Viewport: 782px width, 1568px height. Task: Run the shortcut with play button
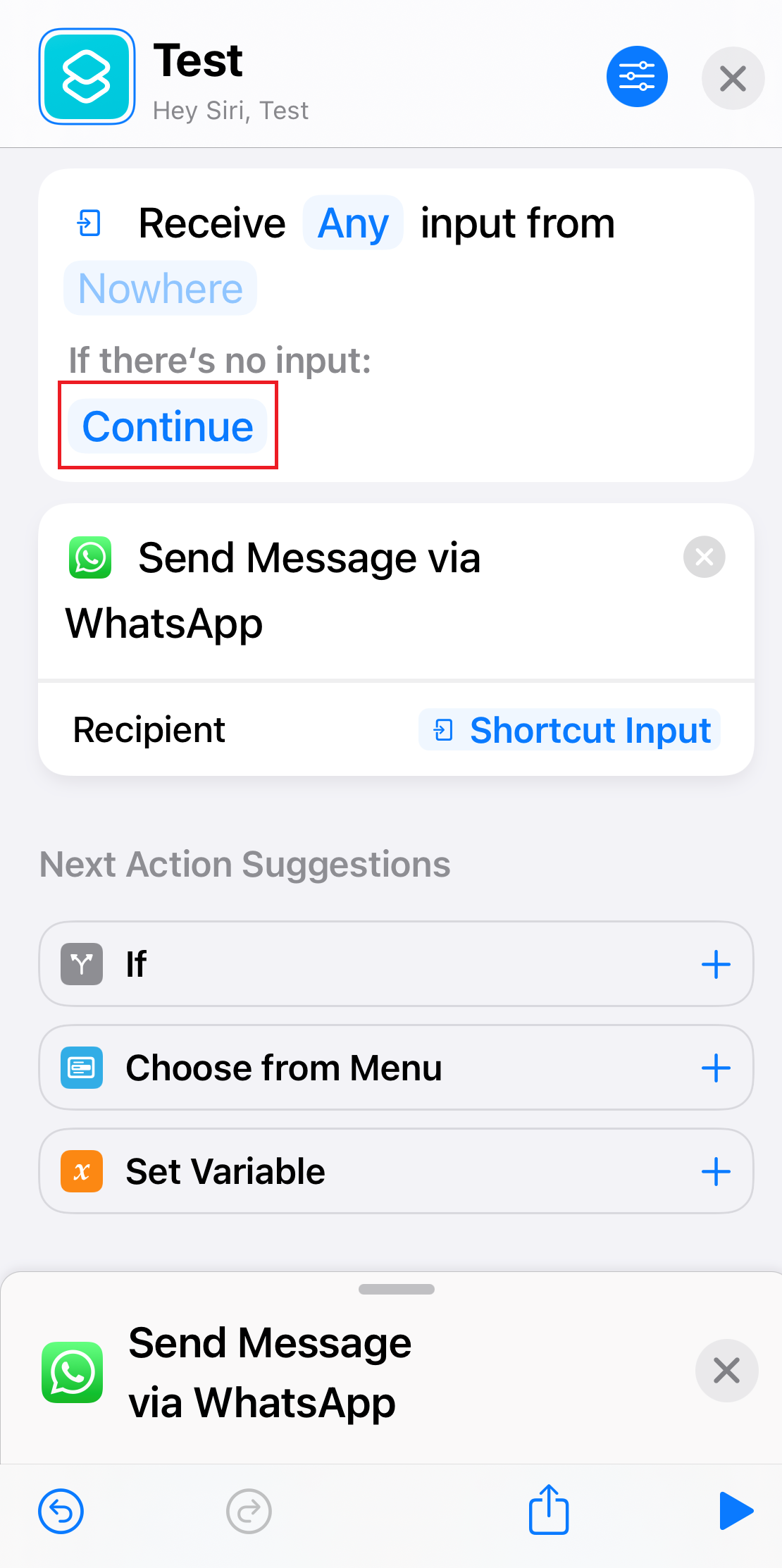[x=736, y=1511]
